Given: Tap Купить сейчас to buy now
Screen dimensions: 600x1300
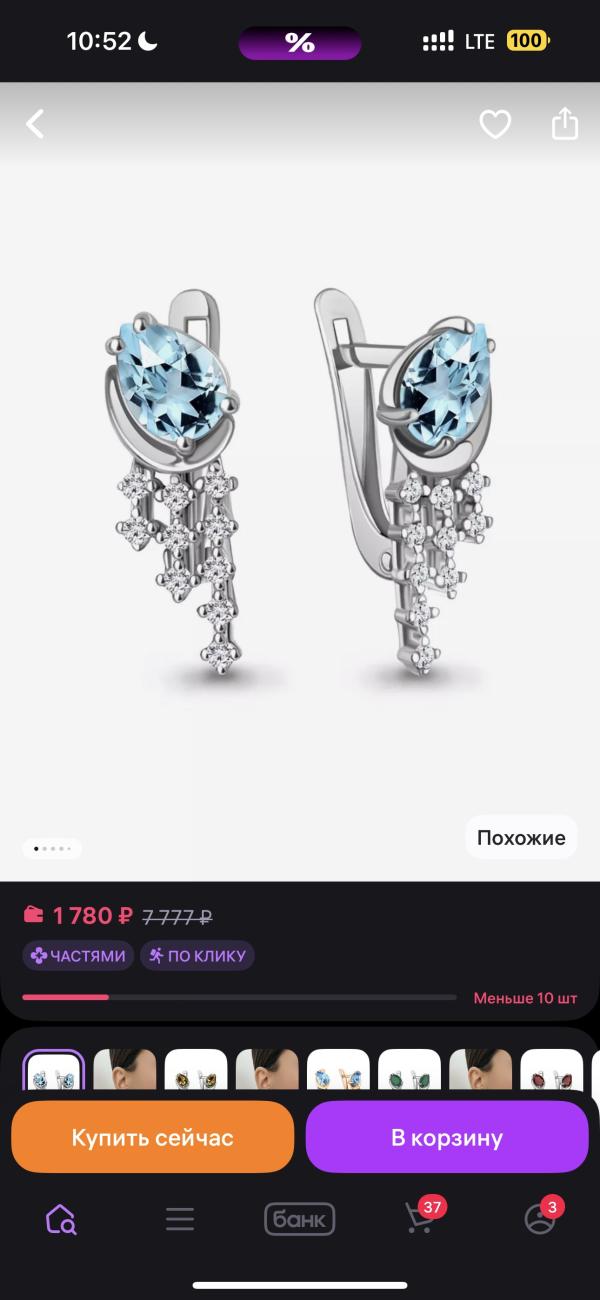Looking at the screenshot, I should 152,1137.
